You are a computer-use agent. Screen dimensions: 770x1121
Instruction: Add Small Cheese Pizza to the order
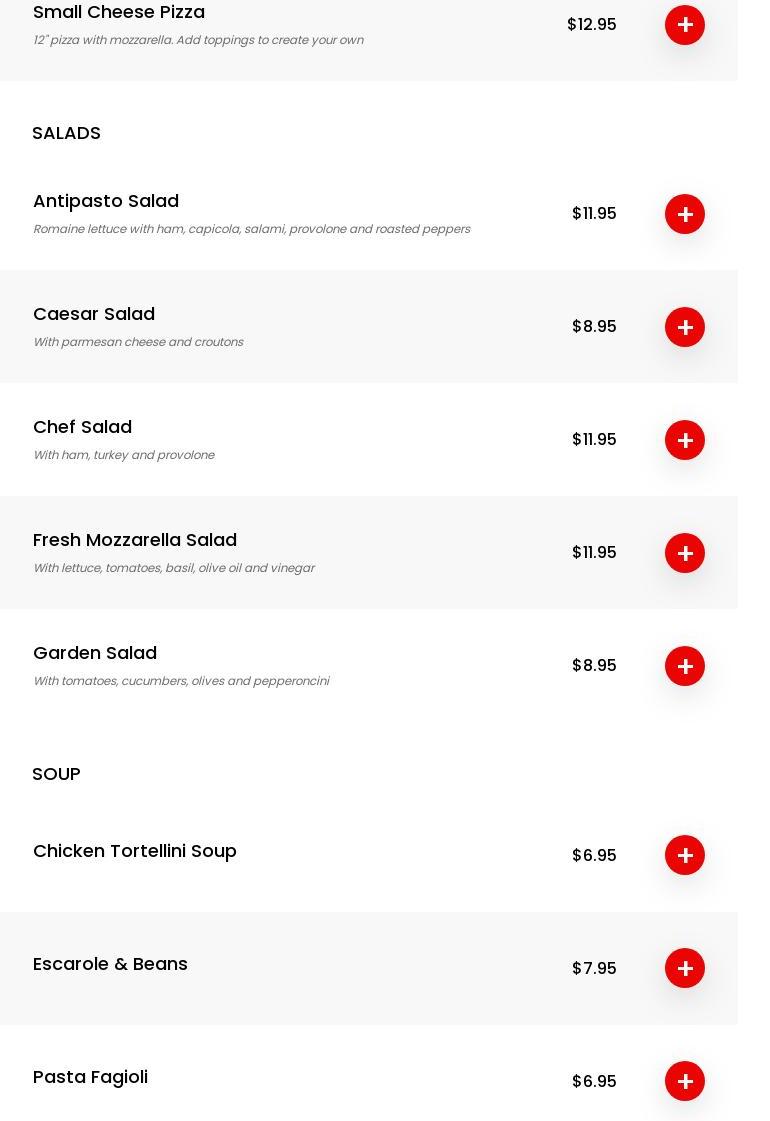(685, 25)
